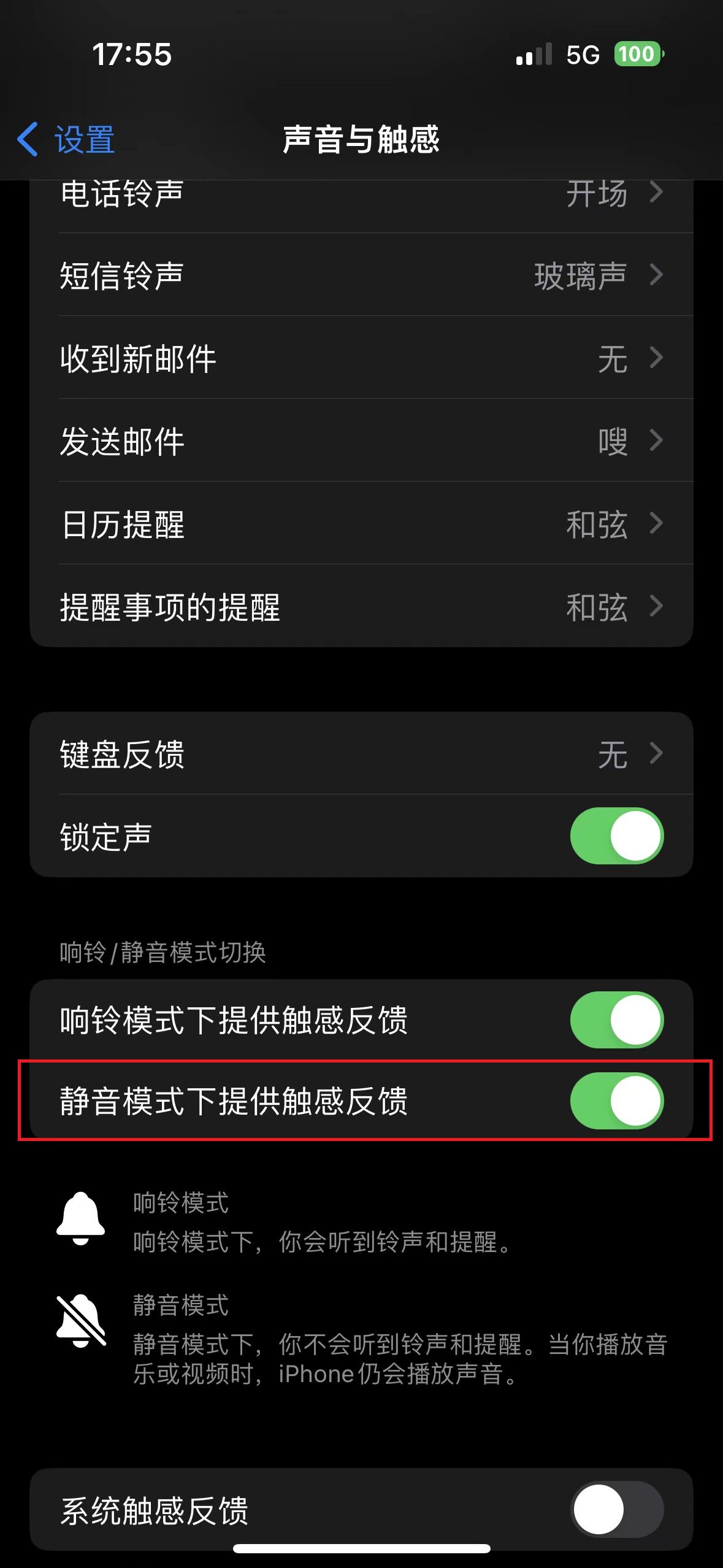Open 提醒事项的提醒 sound settings
723x1568 pixels.
click(x=361, y=606)
